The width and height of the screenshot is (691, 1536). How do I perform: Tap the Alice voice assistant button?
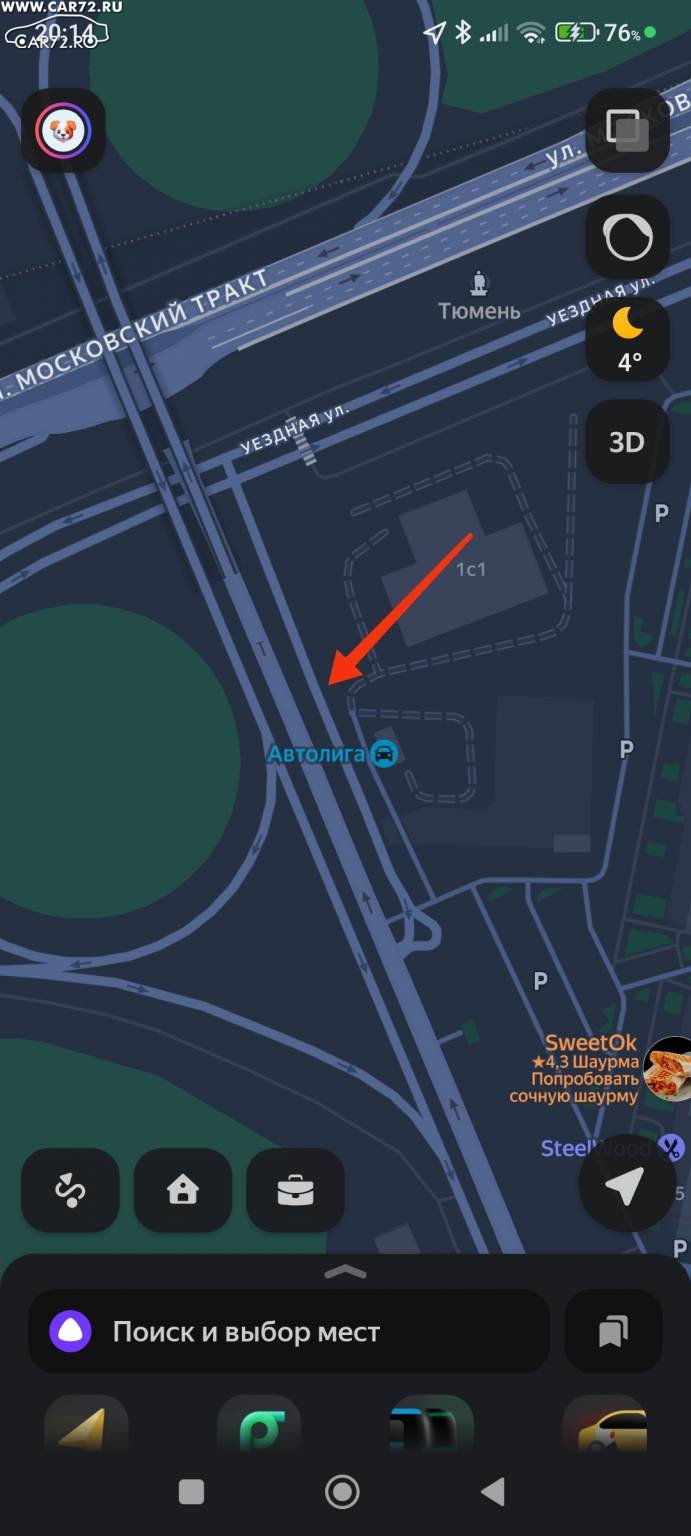[x=627, y=237]
